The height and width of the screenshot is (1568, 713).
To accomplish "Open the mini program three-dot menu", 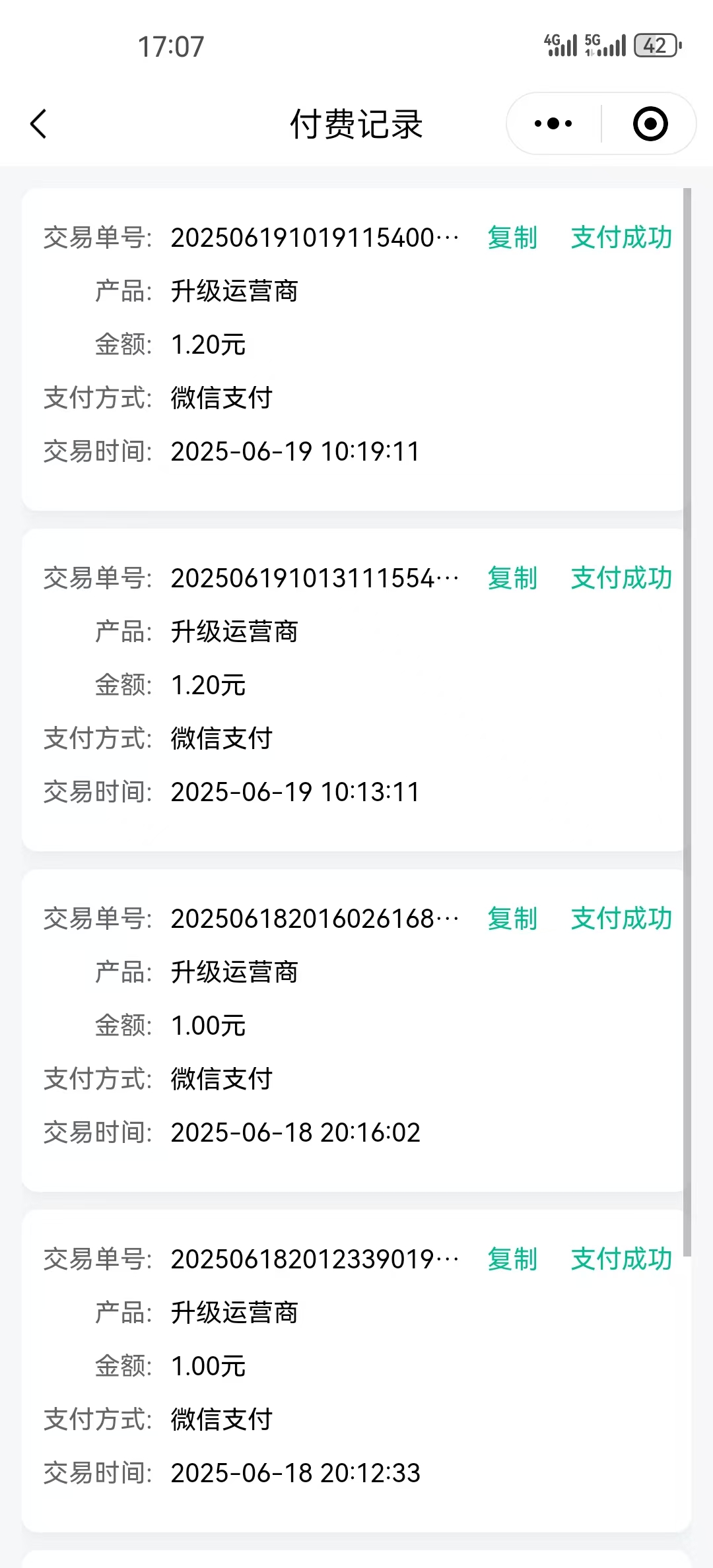I will click(x=553, y=123).
